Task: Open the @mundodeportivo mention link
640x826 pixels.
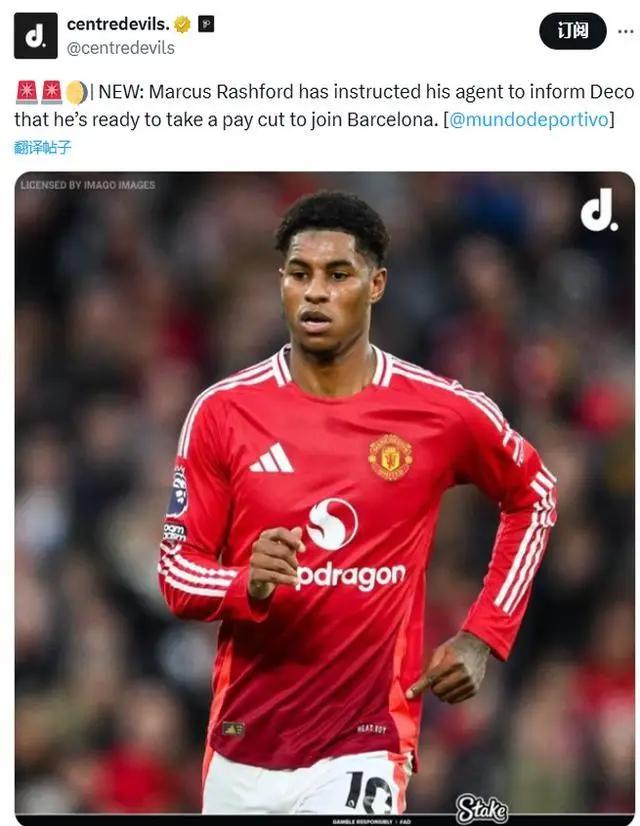Action: click(x=528, y=119)
